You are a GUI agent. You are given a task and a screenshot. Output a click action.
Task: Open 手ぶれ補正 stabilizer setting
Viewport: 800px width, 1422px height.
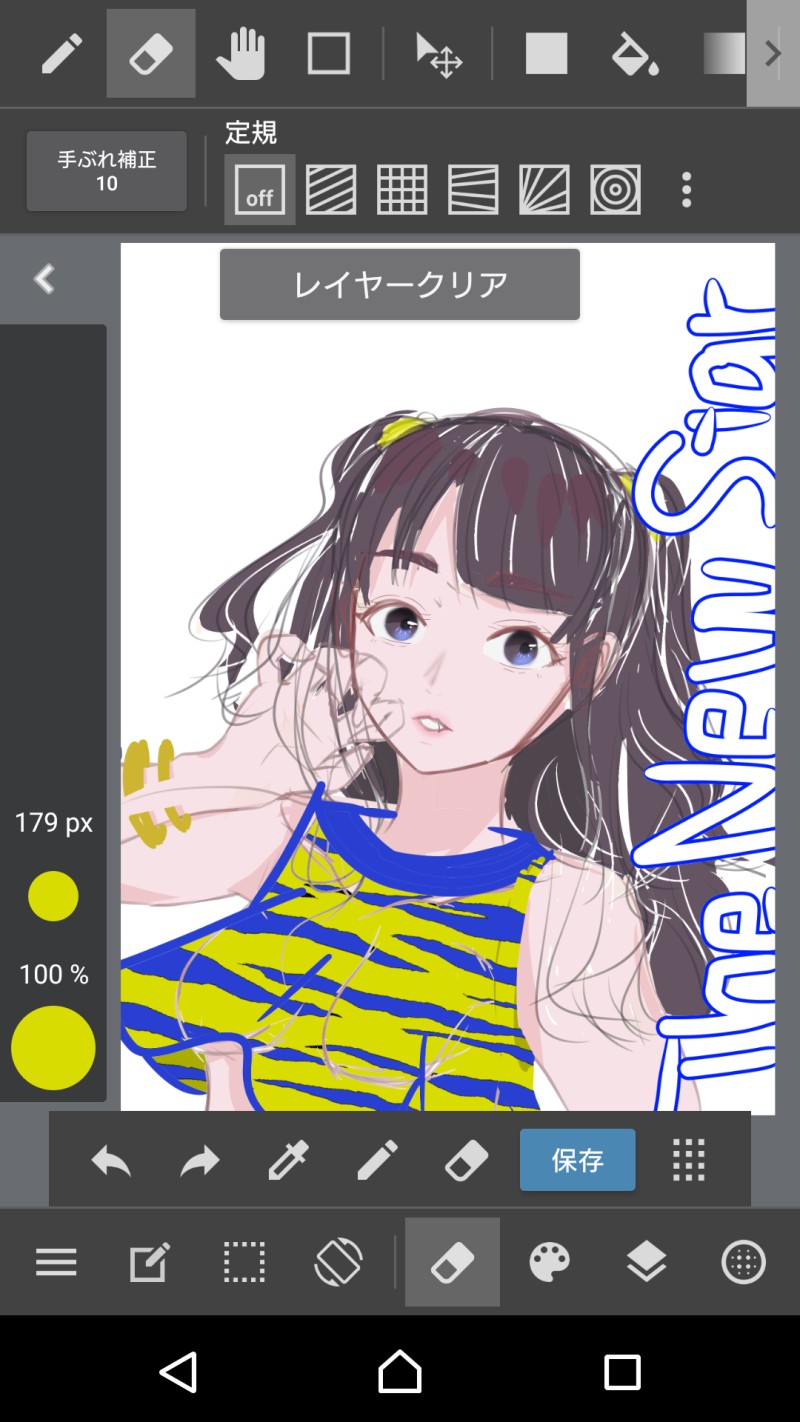click(107, 171)
